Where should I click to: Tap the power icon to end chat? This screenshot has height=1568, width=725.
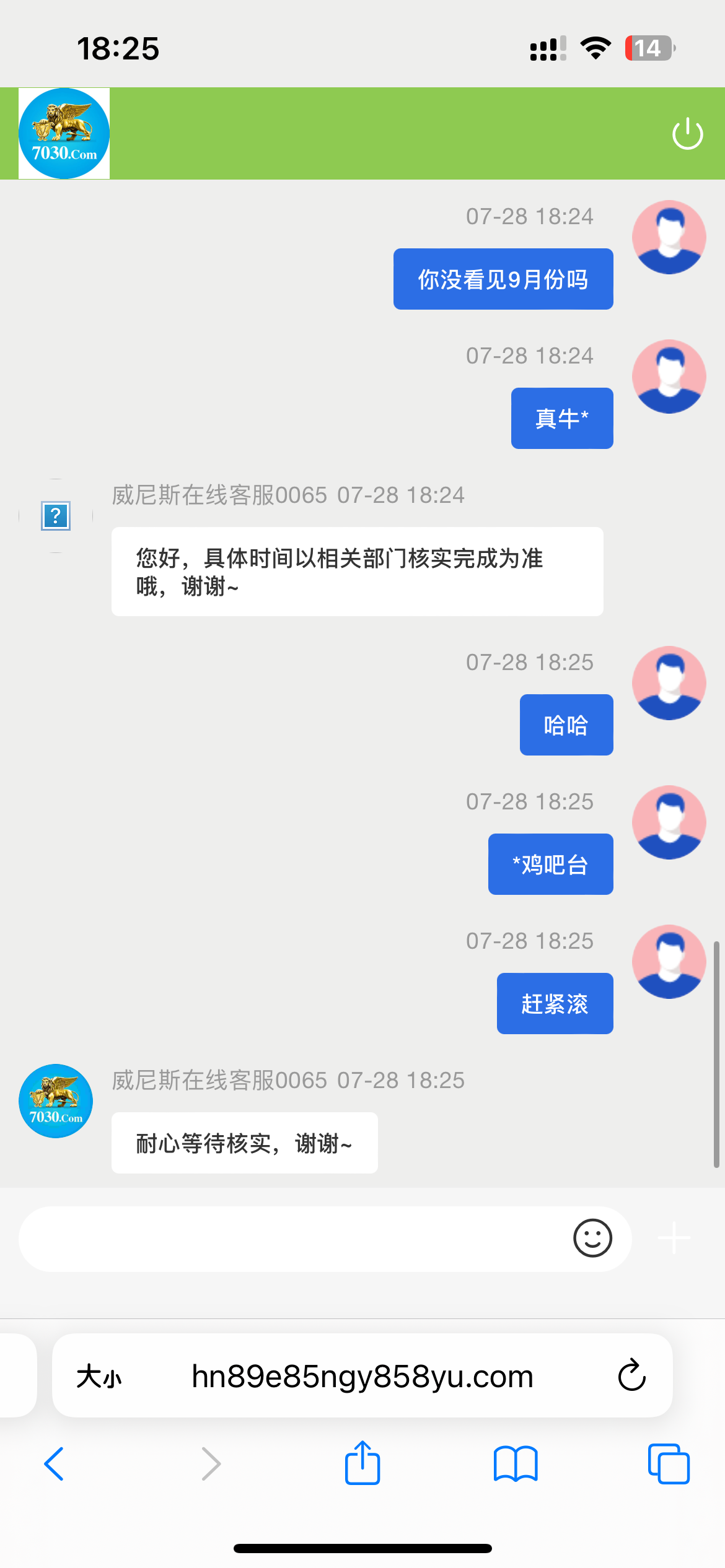tap(687, 134)
